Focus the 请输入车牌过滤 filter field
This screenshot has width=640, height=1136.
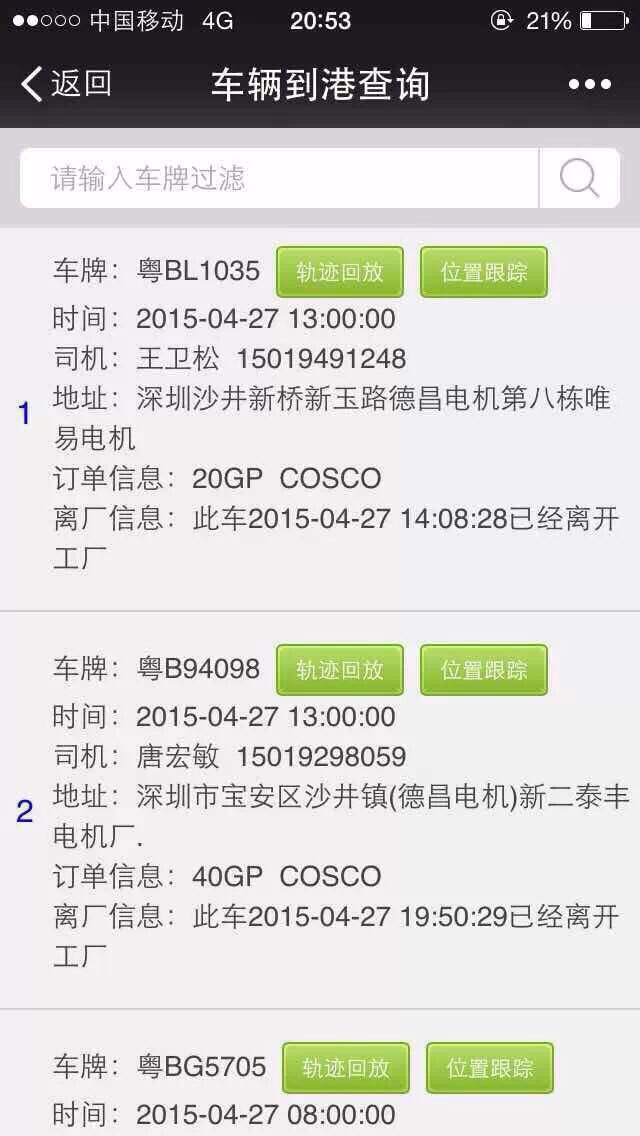279,178
